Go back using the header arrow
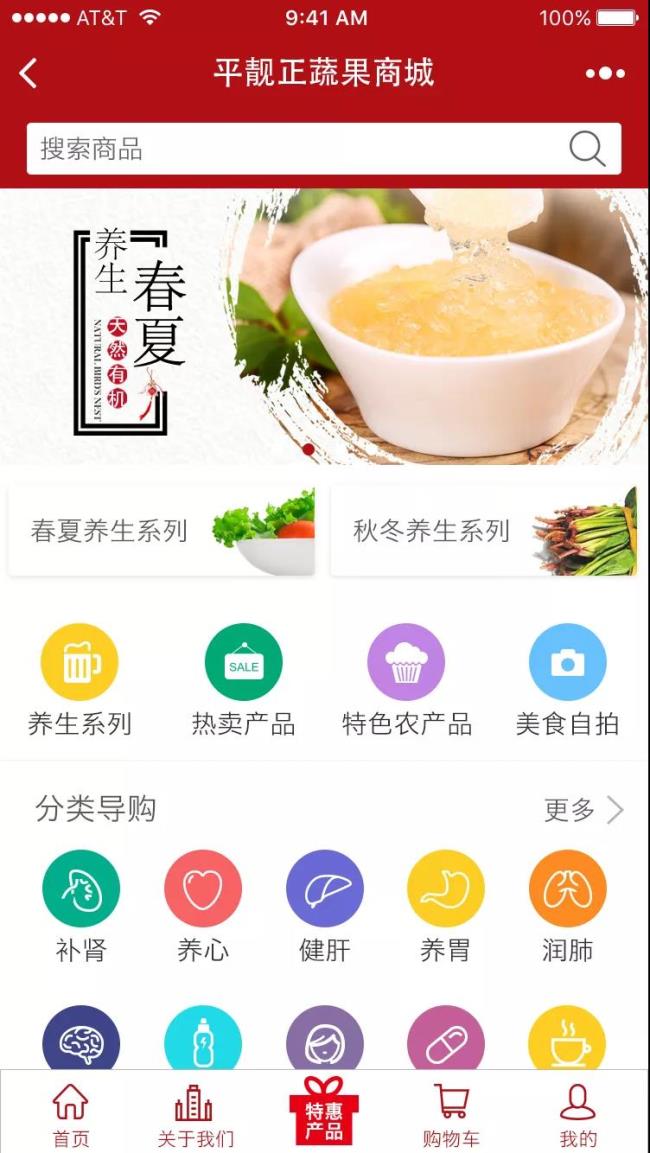Viewport: 650px width, 1153px height. coord(28,73)
